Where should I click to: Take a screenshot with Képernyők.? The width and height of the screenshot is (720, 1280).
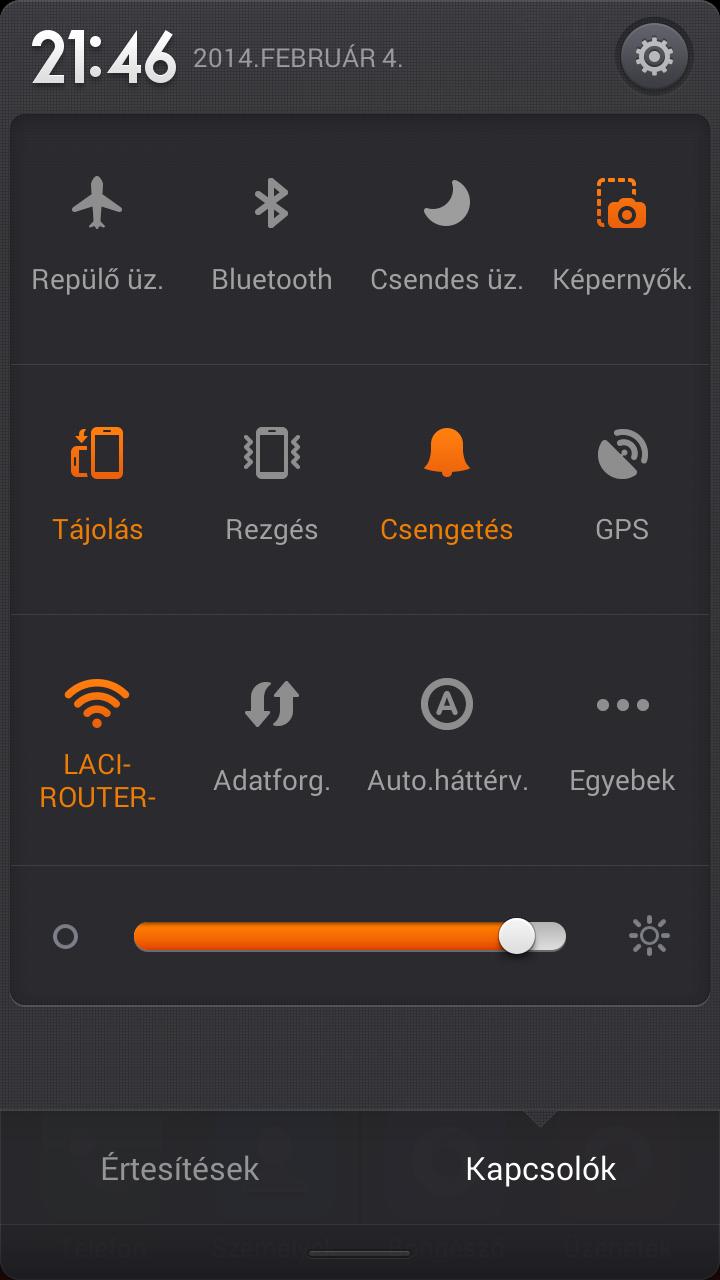tap(622, 238)
